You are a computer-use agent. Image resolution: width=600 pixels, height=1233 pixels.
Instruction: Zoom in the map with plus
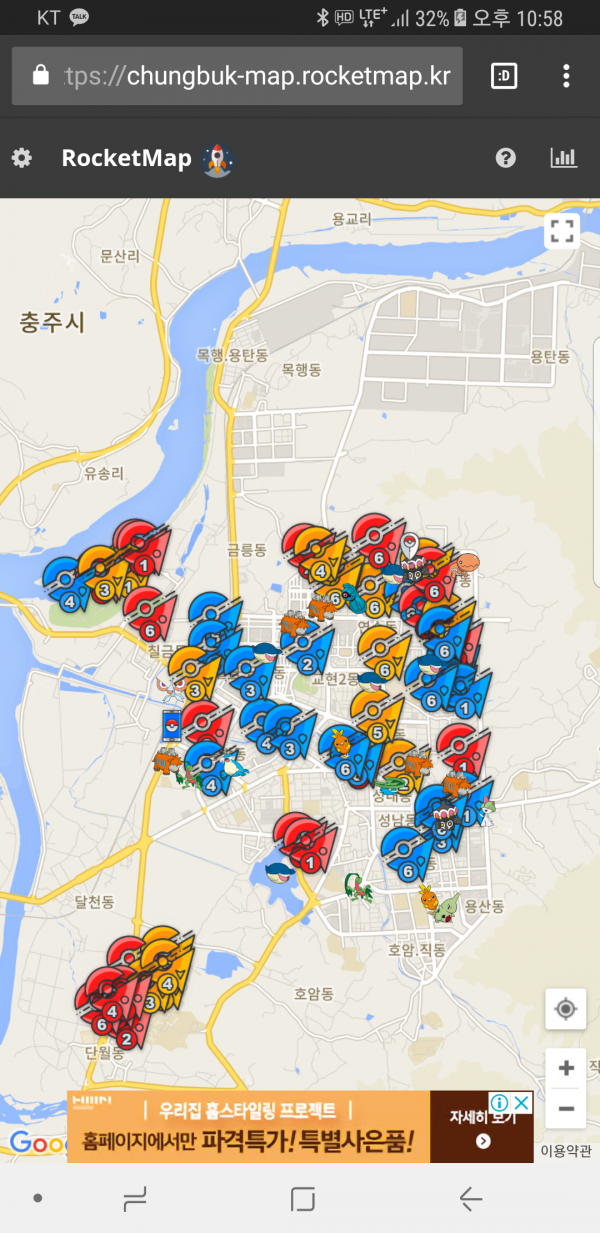click(x=566, y=1067)
